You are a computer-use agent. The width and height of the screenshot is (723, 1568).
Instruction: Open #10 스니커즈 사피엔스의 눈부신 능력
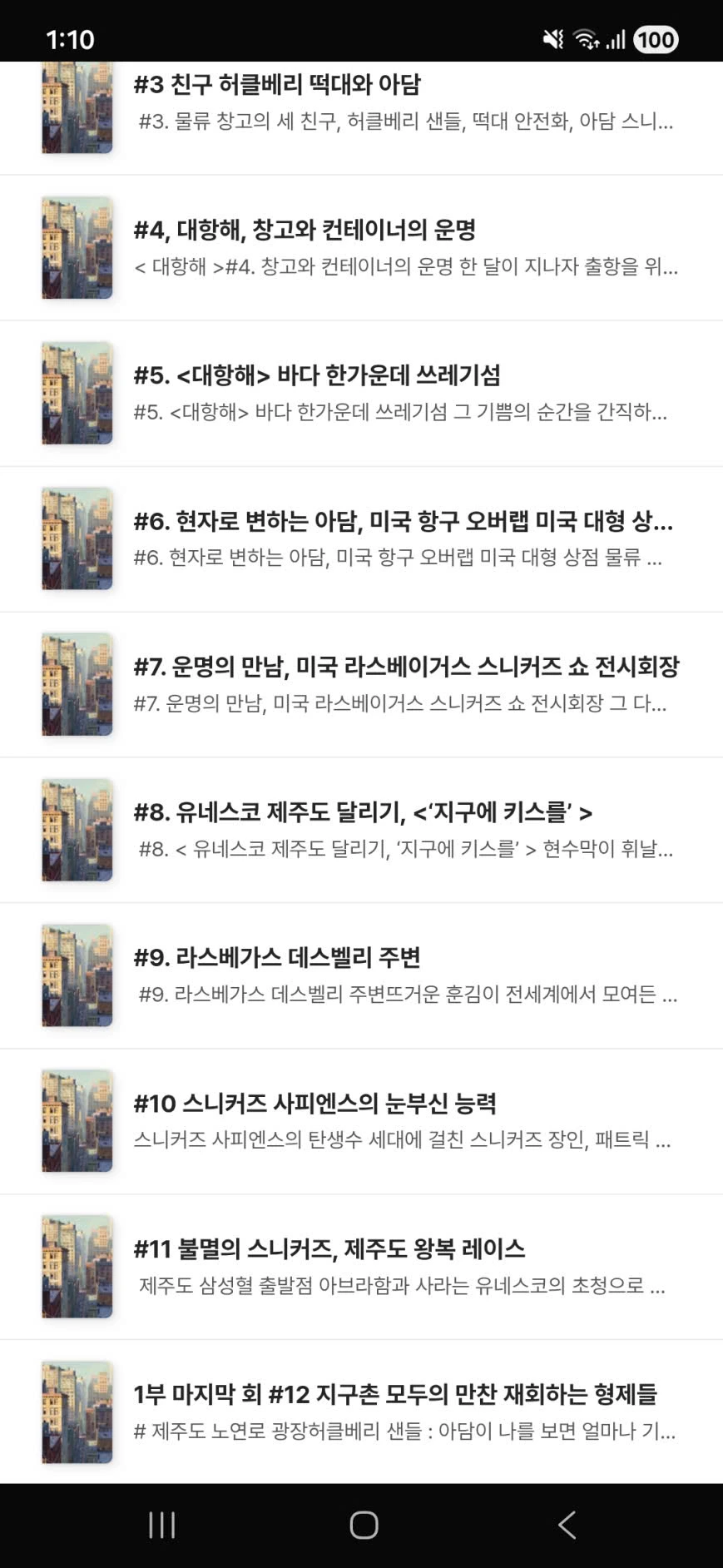(361, 1122)
